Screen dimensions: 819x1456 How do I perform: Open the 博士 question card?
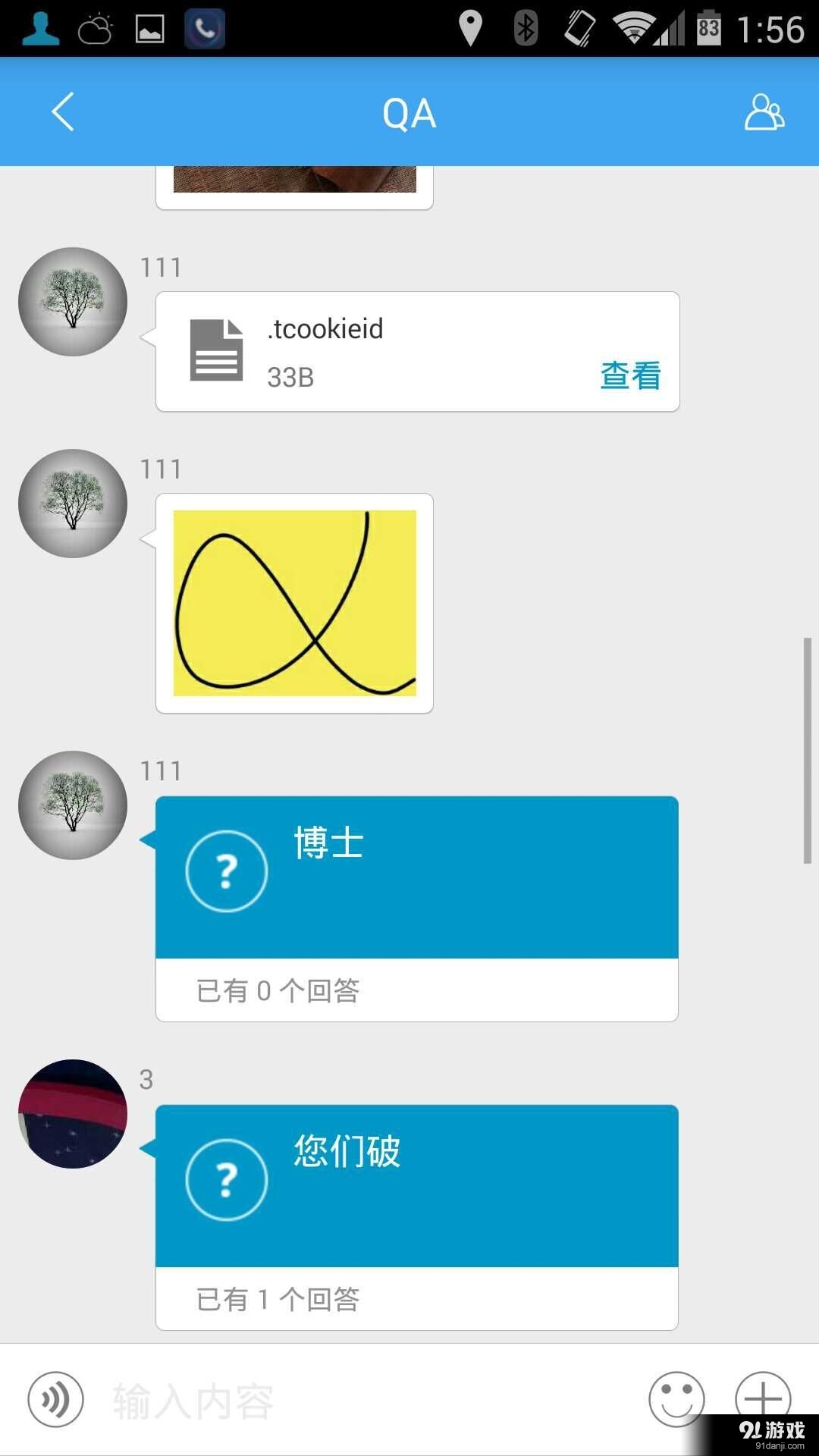pyautogui.click(x=416, y=877)
